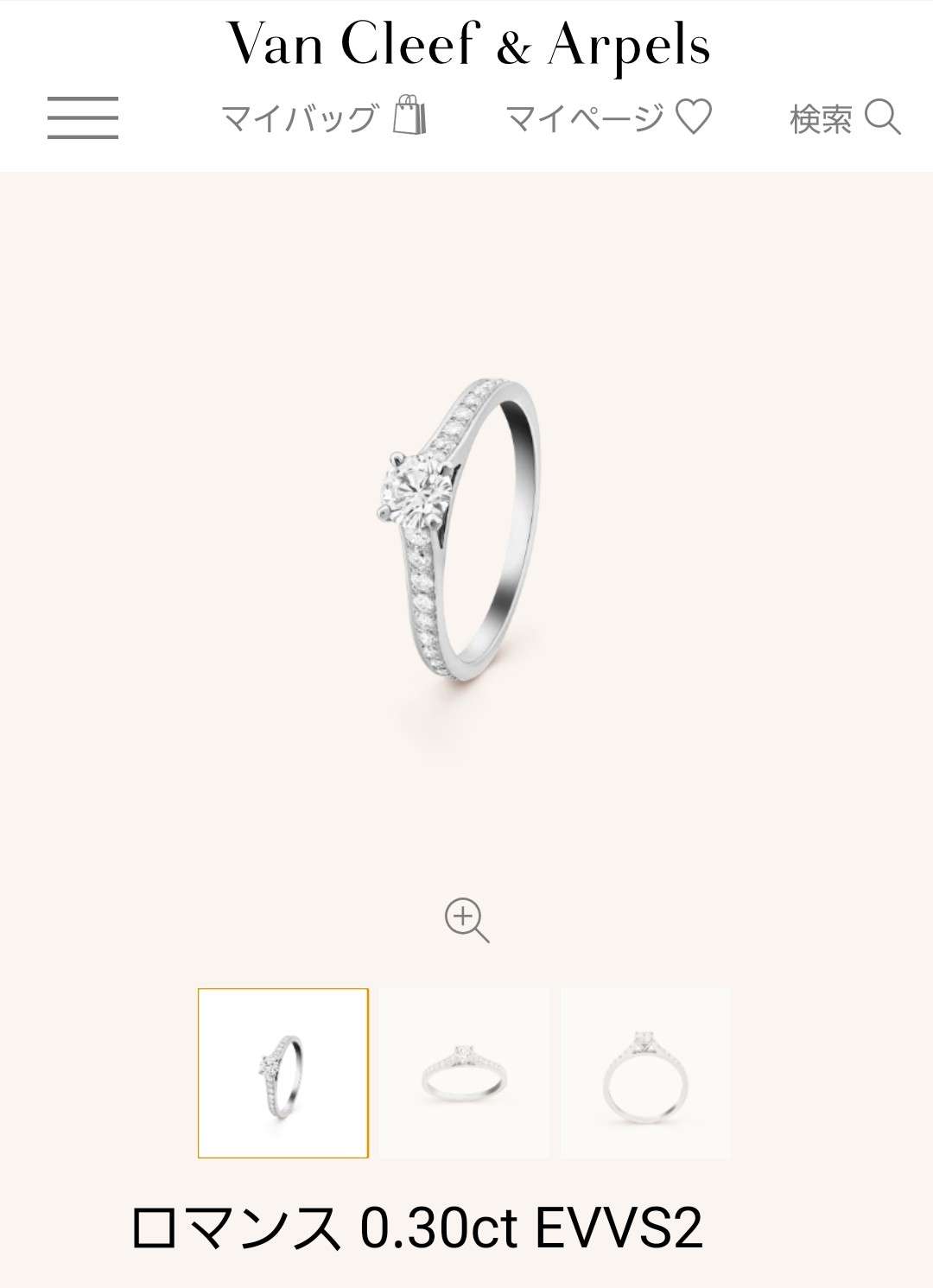Open 検索 search
933x1288 pixels.
[x=845, y=117]
